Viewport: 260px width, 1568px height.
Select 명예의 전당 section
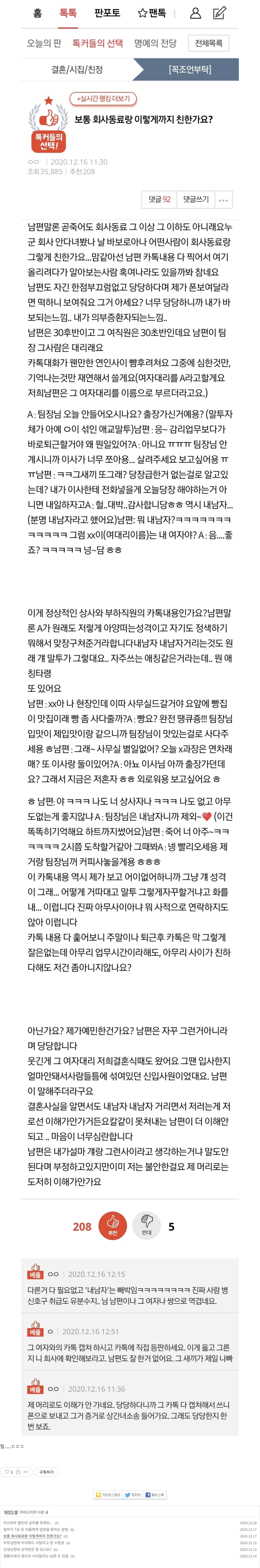point(155,43)
